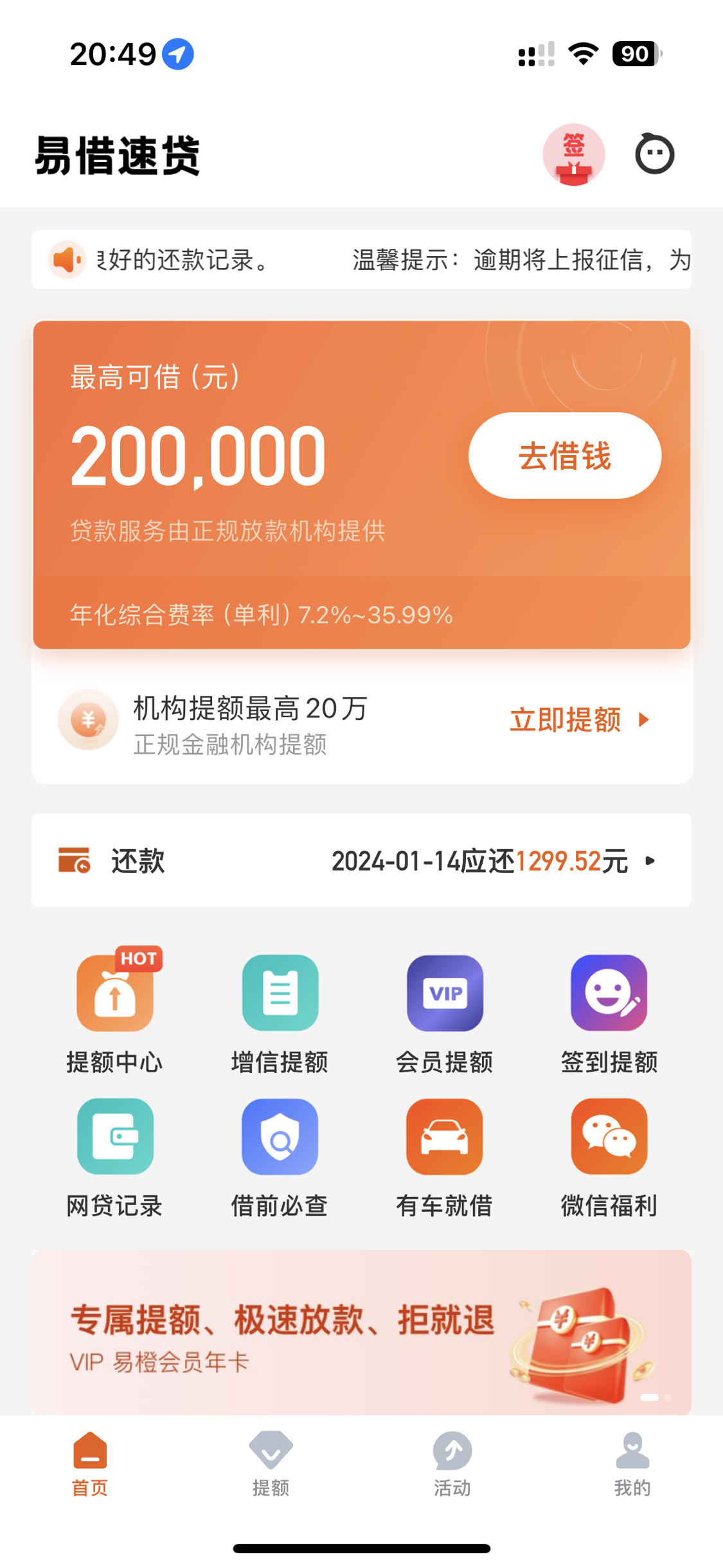This screenshot has width=723, height=1568.
Task: Open the customer service chat icon
Action: pos(655,154)
